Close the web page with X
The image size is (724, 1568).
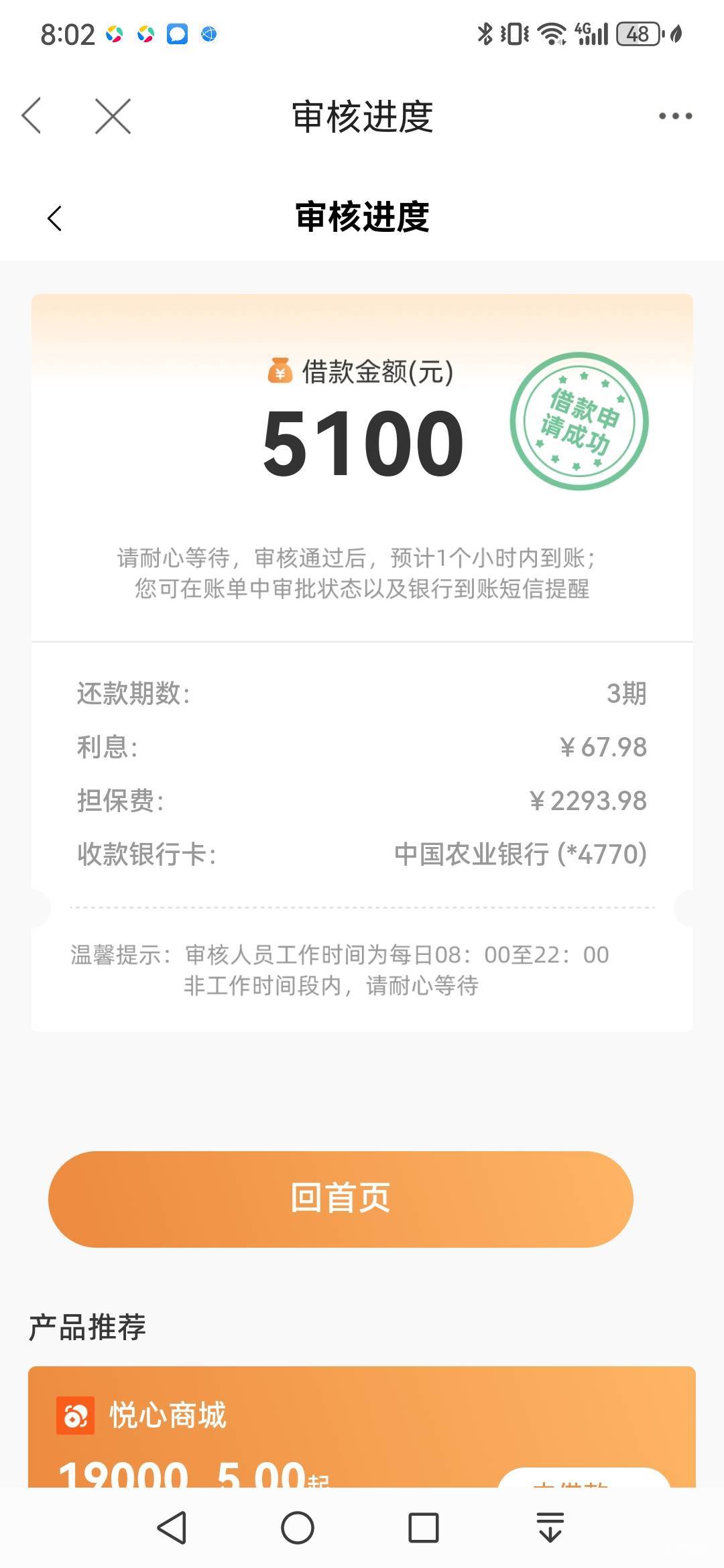coord(113,116)
